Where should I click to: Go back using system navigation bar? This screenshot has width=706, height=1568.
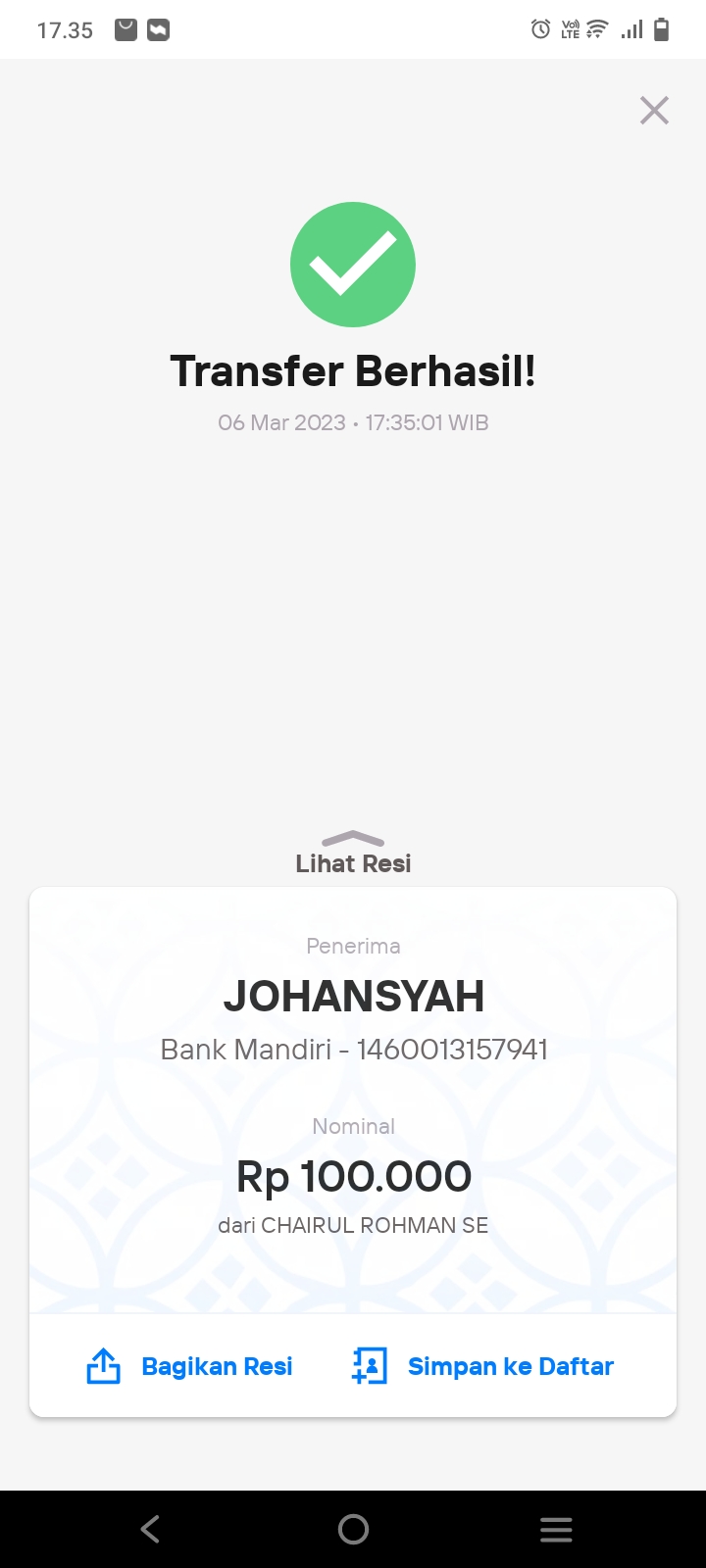(x=150, y=1529)
